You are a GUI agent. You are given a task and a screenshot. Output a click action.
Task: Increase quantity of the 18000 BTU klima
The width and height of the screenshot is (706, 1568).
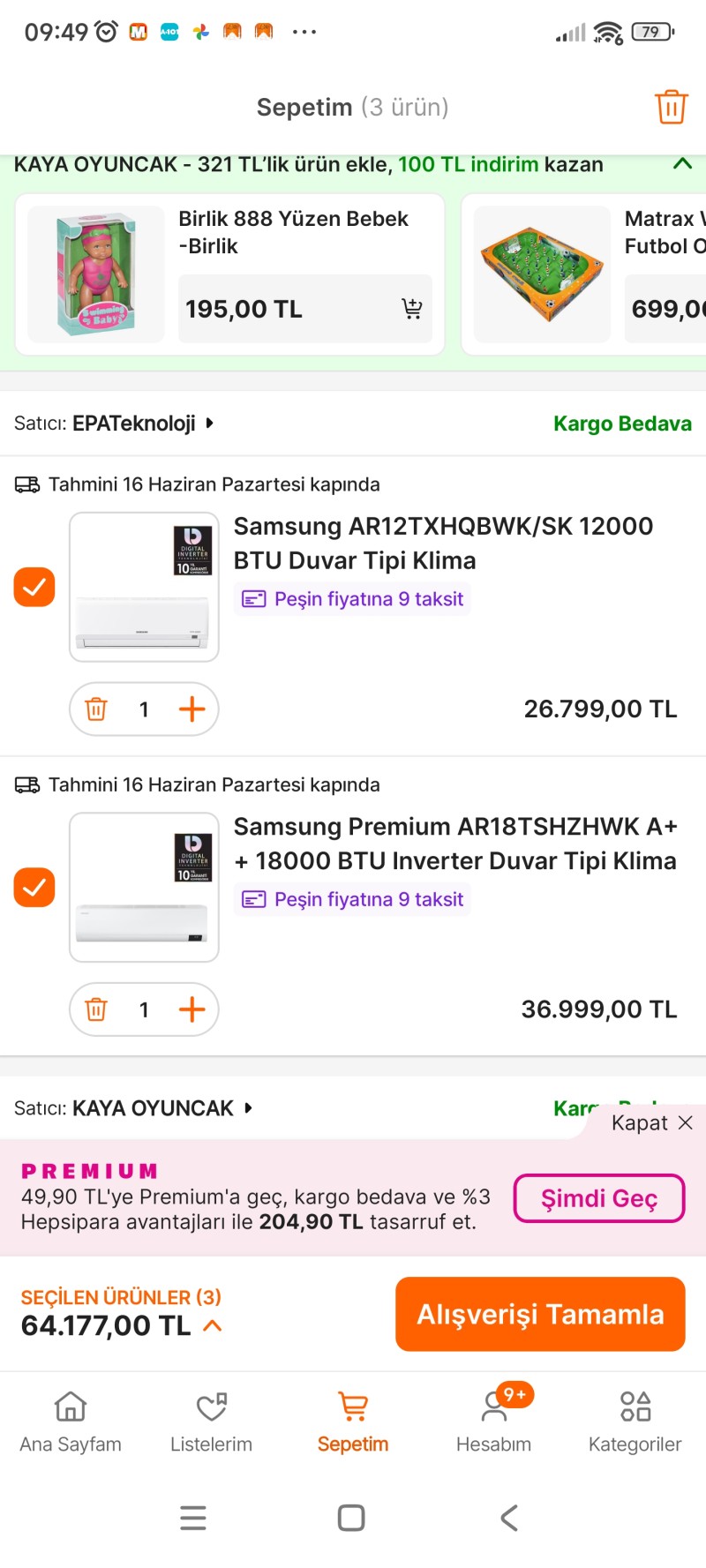click(192, 1009)
